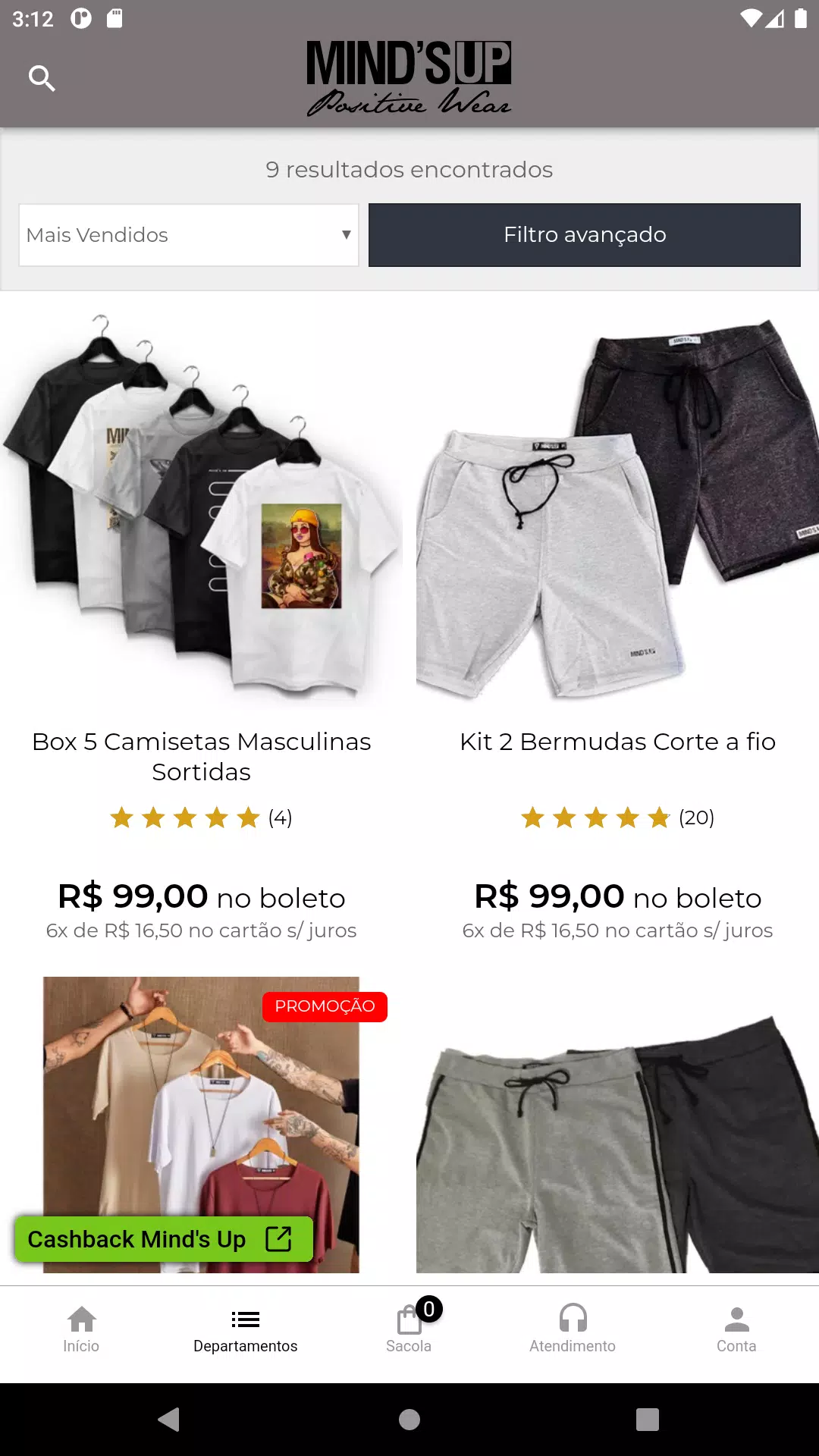Go to the Início tab
The image size is (819, 1456).
point(81,1330)
